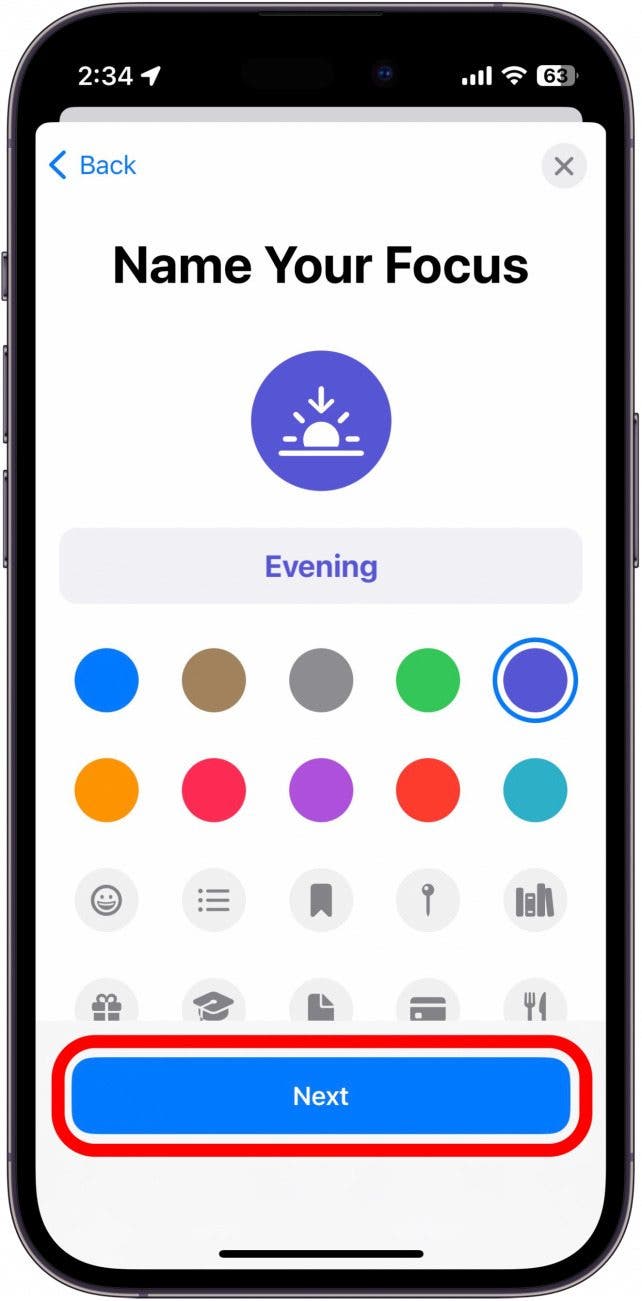Tap Next to continue
This screenshot has height=1301, width=642.
[321, 1096]
